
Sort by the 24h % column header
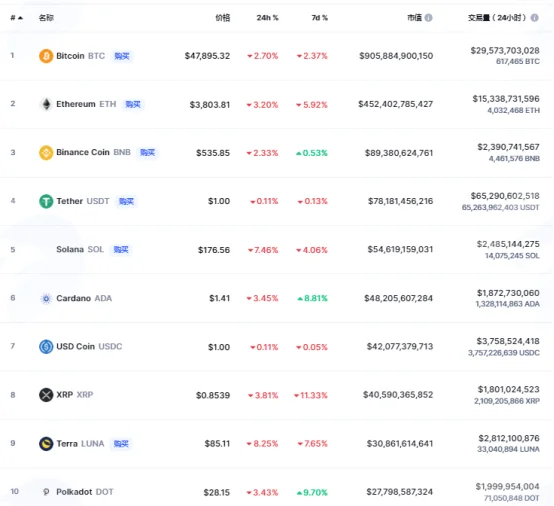click(x=267, y=18)
